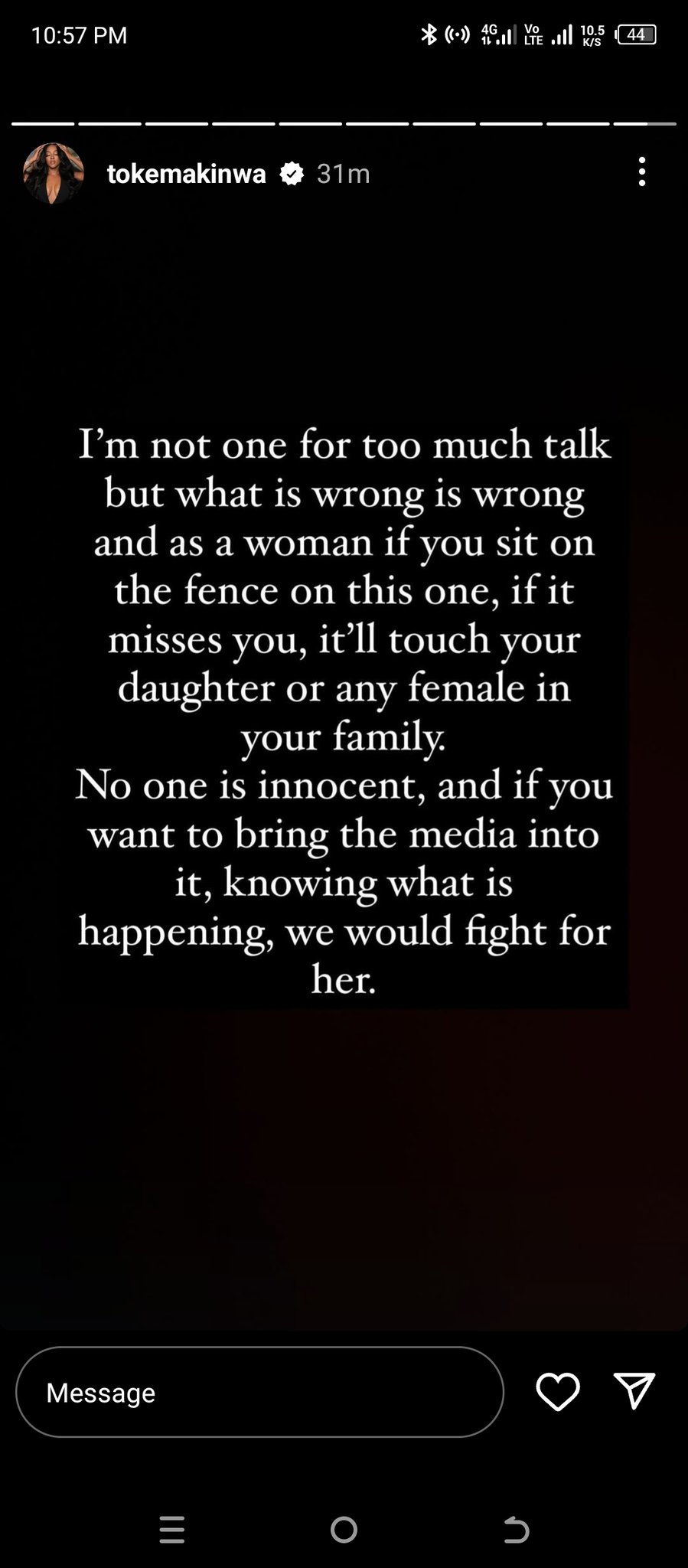Open tokemakinwa's profile picture
Screen dimensions: 688x1568
pos(53,174)
